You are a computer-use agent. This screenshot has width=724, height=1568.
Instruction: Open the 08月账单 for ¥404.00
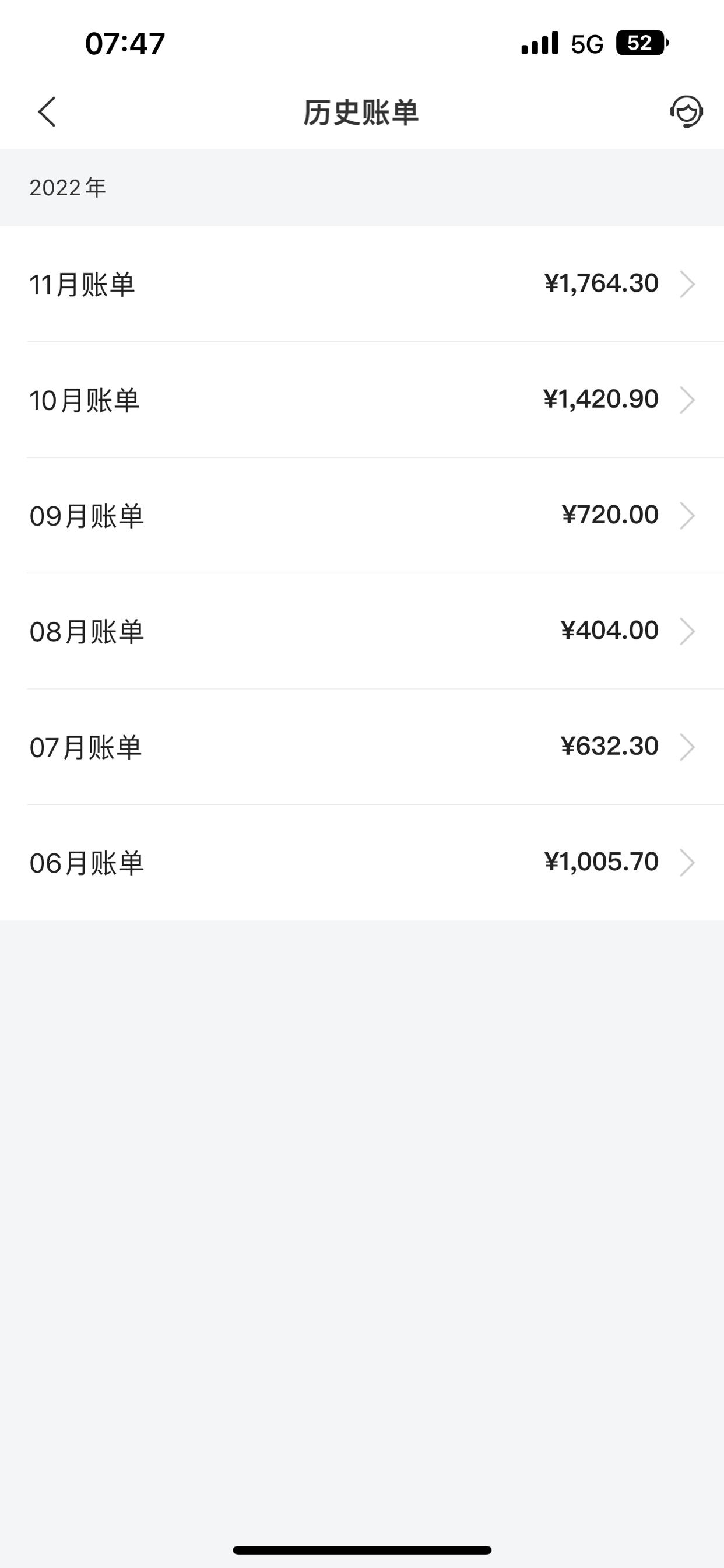coord(362,631)
